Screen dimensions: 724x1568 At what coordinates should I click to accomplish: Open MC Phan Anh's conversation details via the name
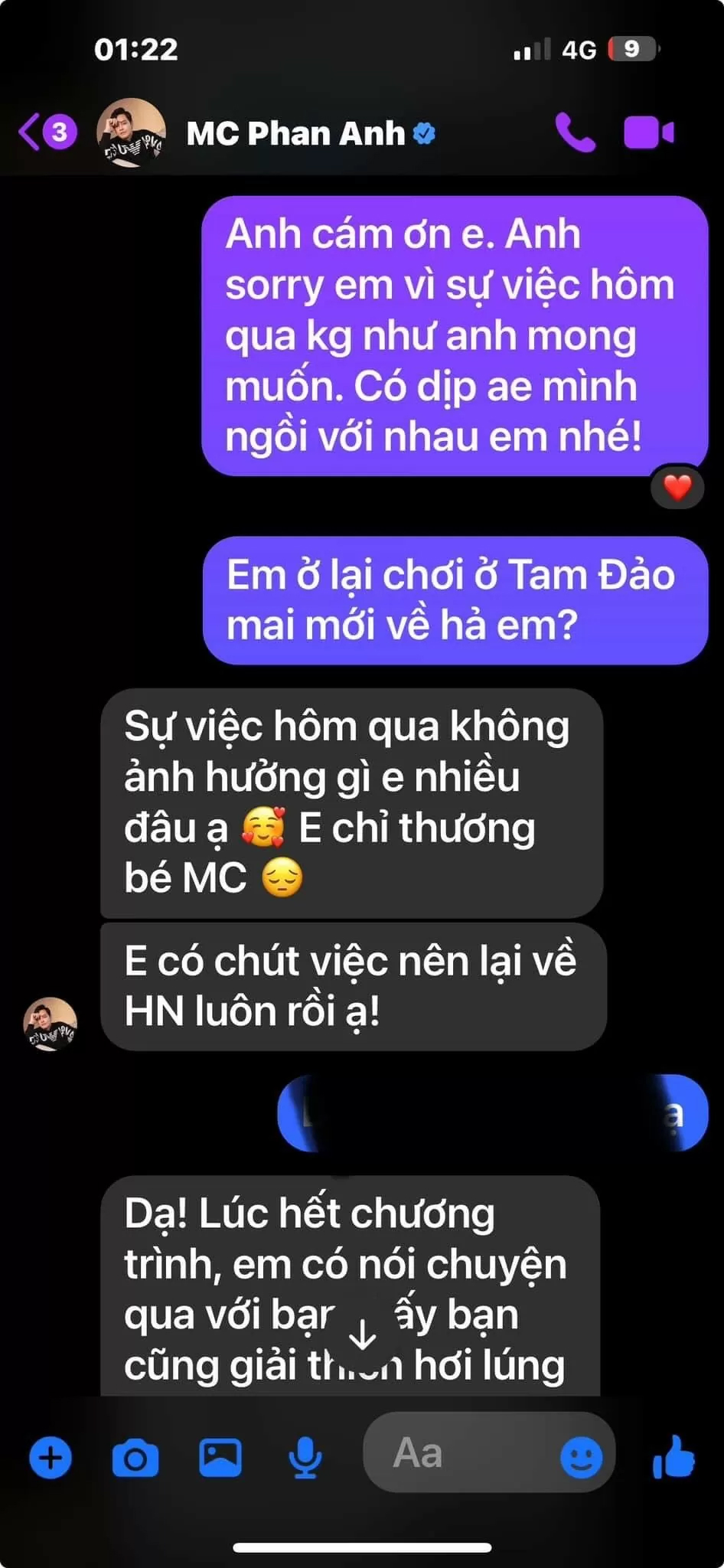point(295,134)
